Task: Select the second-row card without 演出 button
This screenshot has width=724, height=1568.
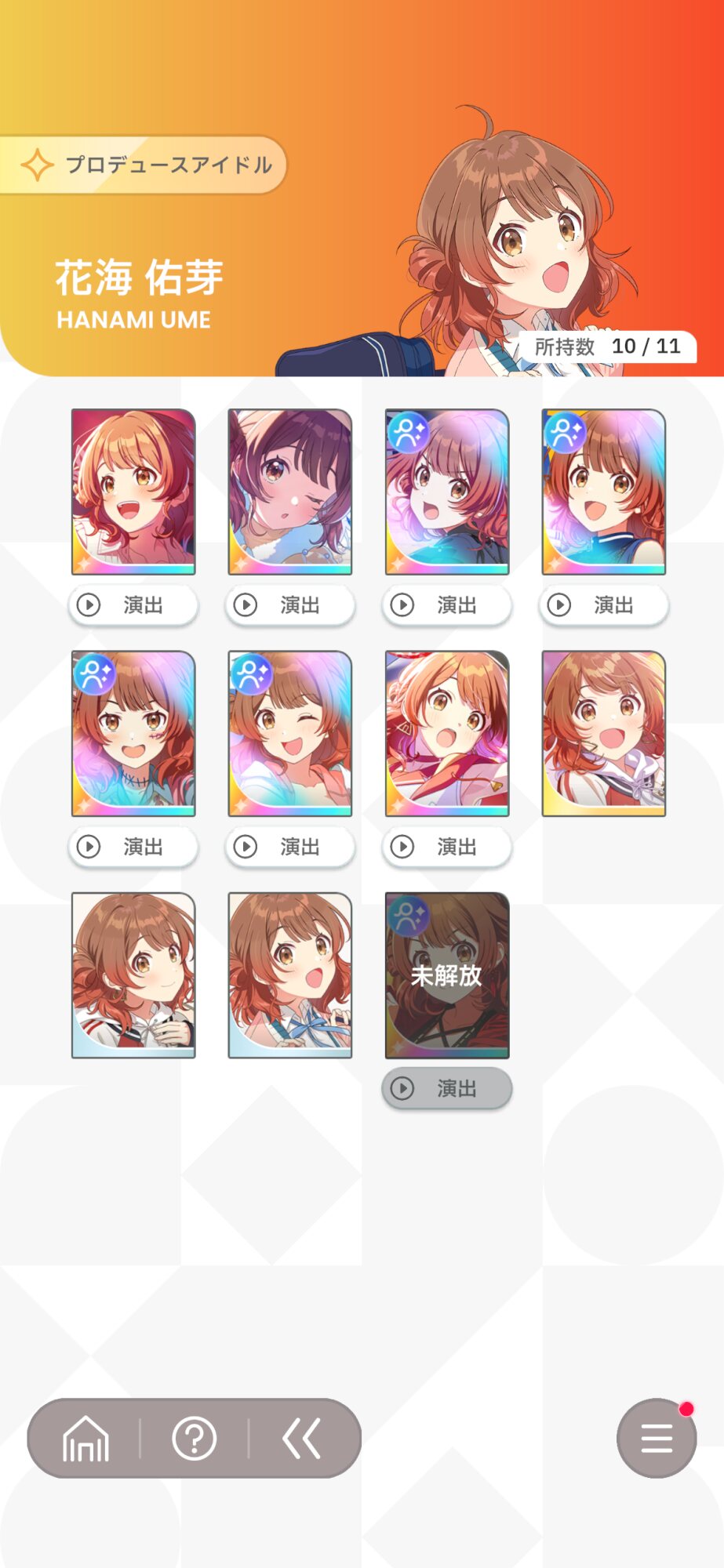Action: click(604, 734)
